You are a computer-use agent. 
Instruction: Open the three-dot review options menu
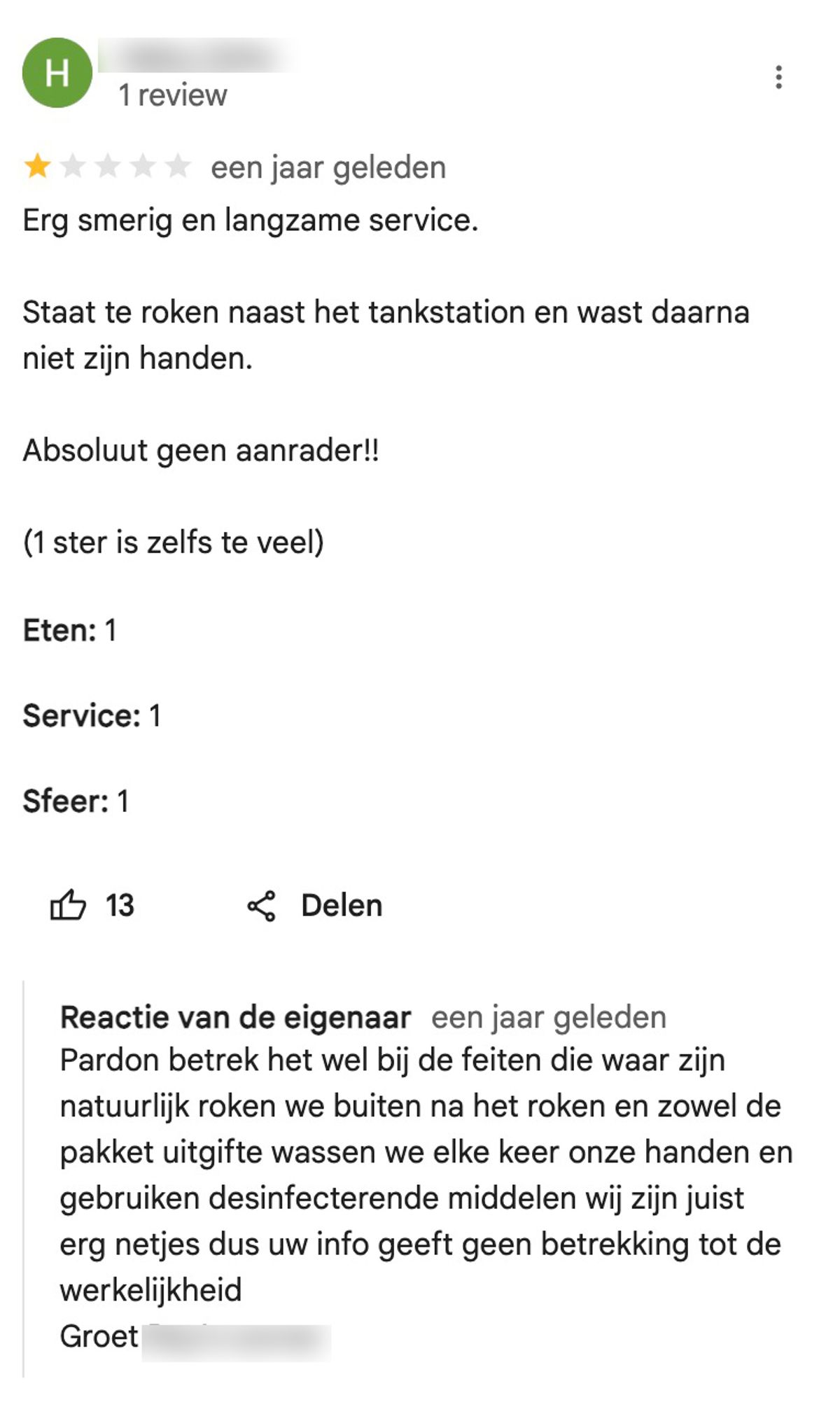(x=778, y=77)
